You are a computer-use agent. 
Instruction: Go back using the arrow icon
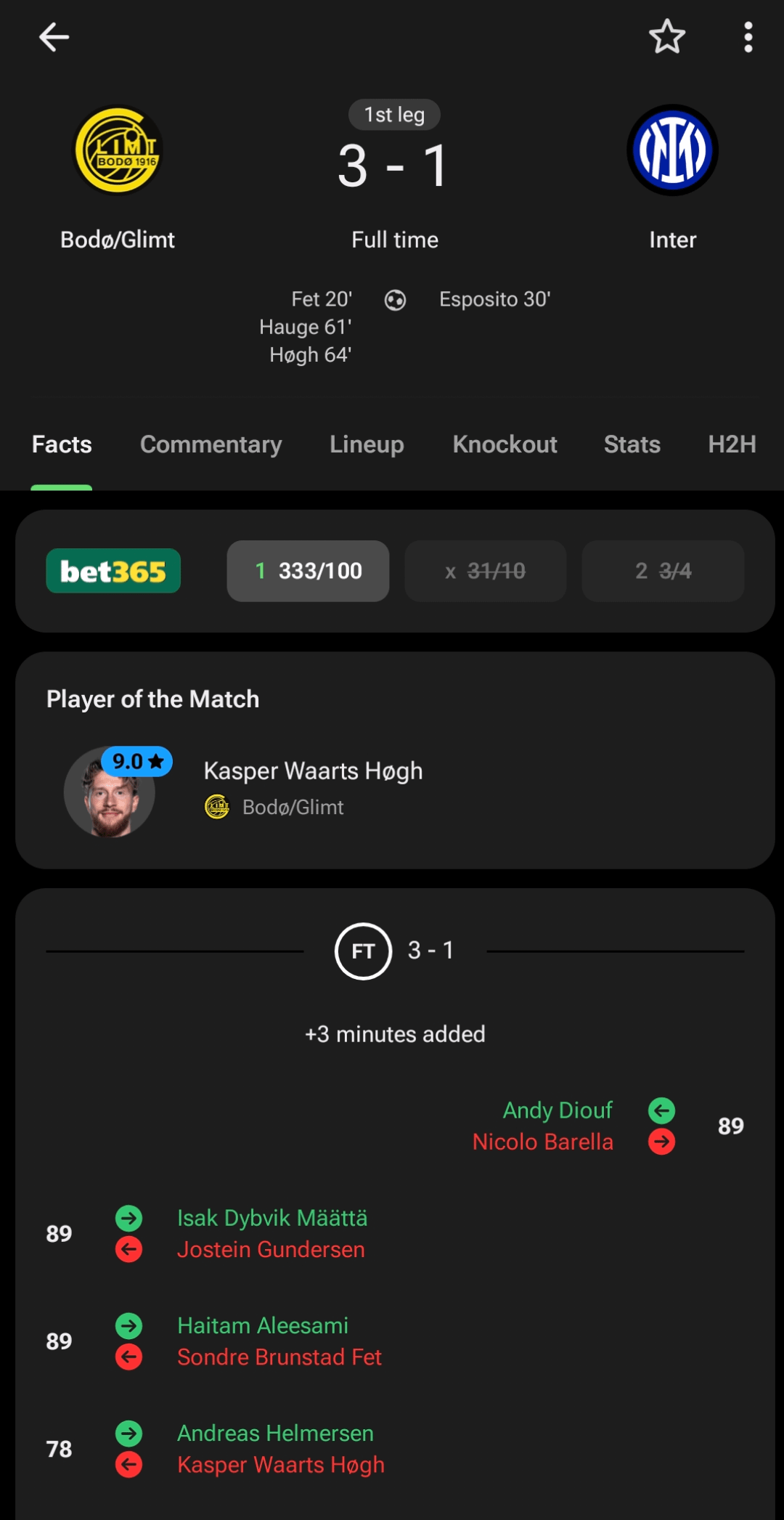[54, 37]
